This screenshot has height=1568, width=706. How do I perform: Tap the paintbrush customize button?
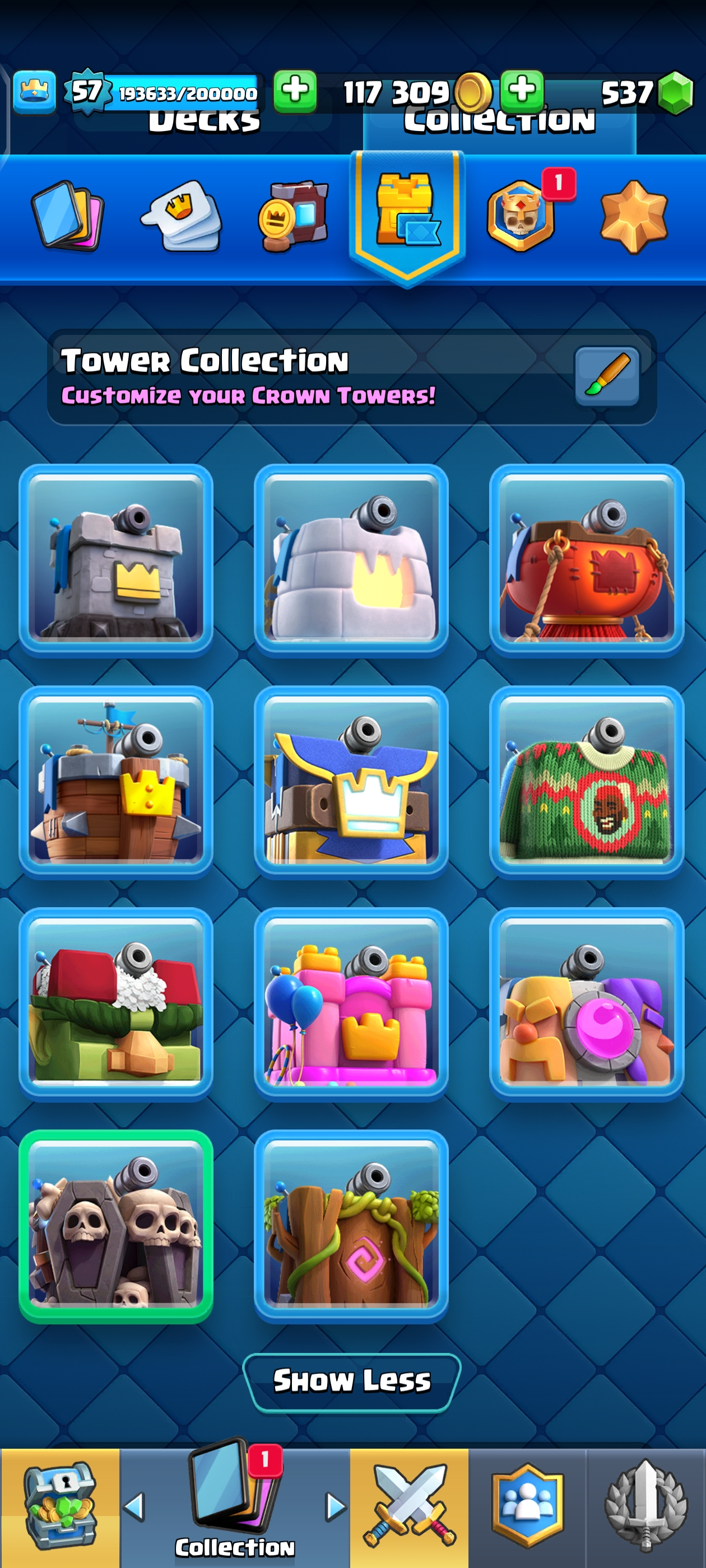[x=607, y=376]
